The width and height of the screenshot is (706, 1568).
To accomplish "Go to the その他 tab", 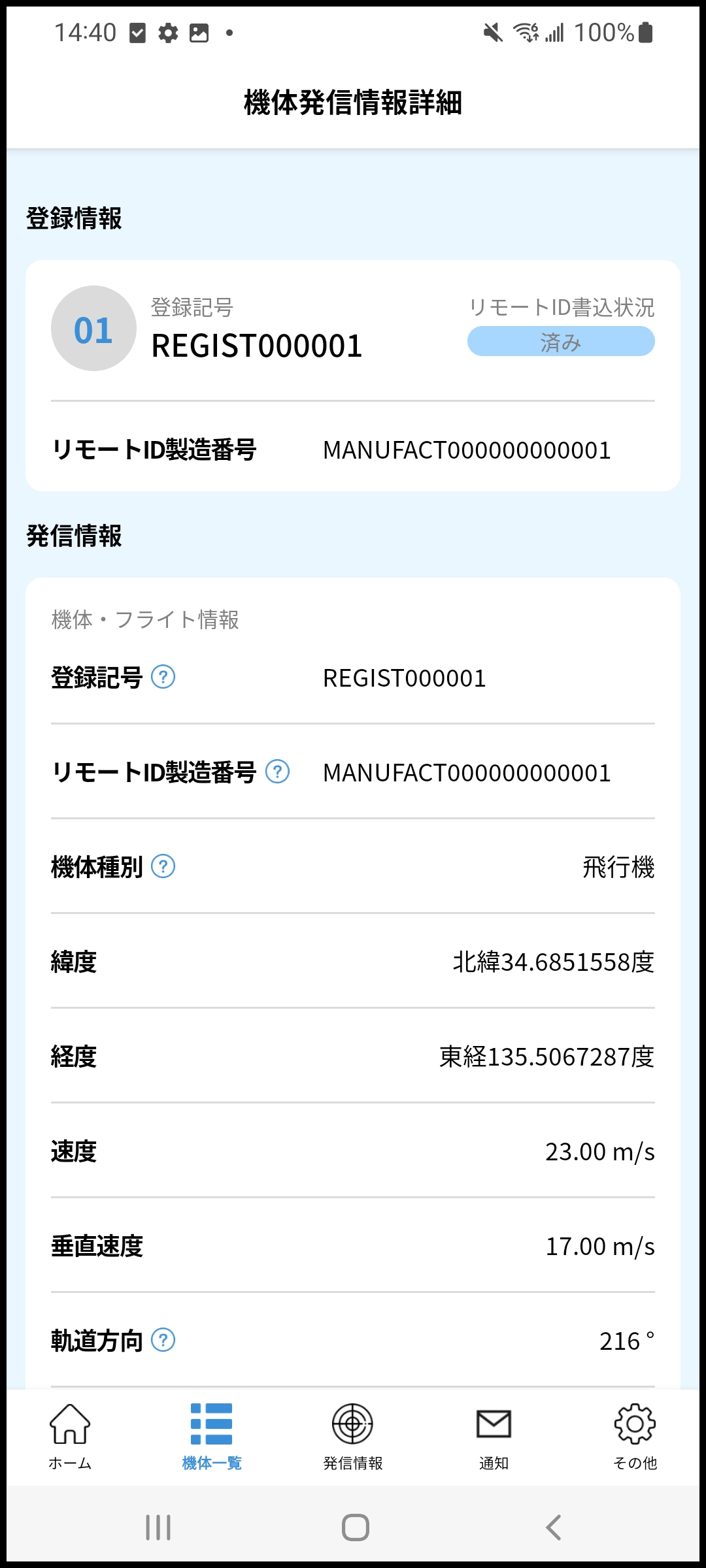I will 635,1435.
